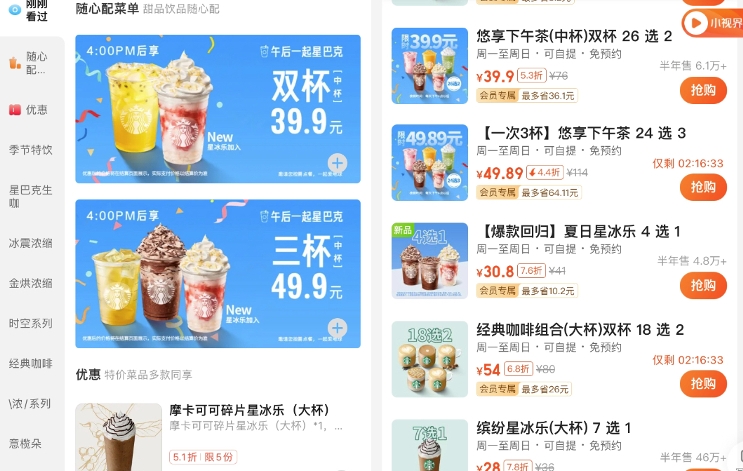Screen dimensions: 743x471
Task: Open the 小视界 video button
Action: click(712, 22)
